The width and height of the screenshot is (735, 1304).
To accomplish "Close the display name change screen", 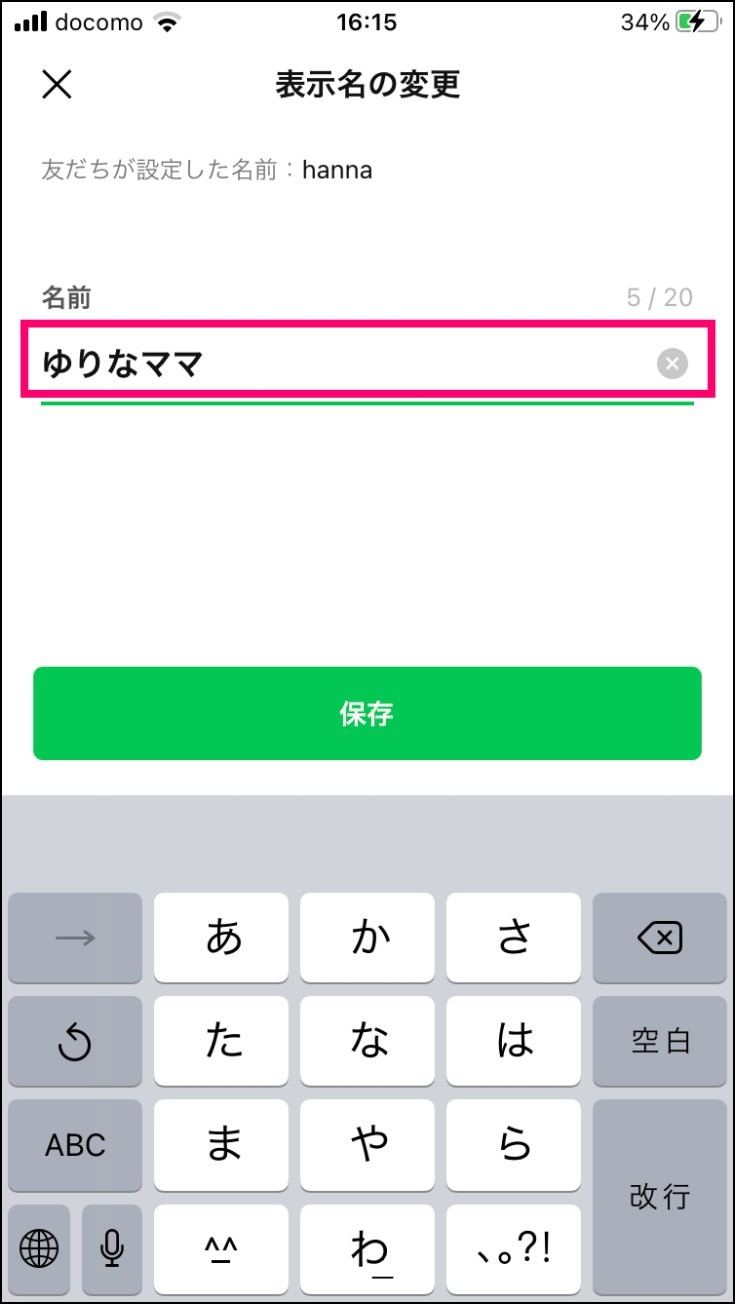I will tap(57, 85).
